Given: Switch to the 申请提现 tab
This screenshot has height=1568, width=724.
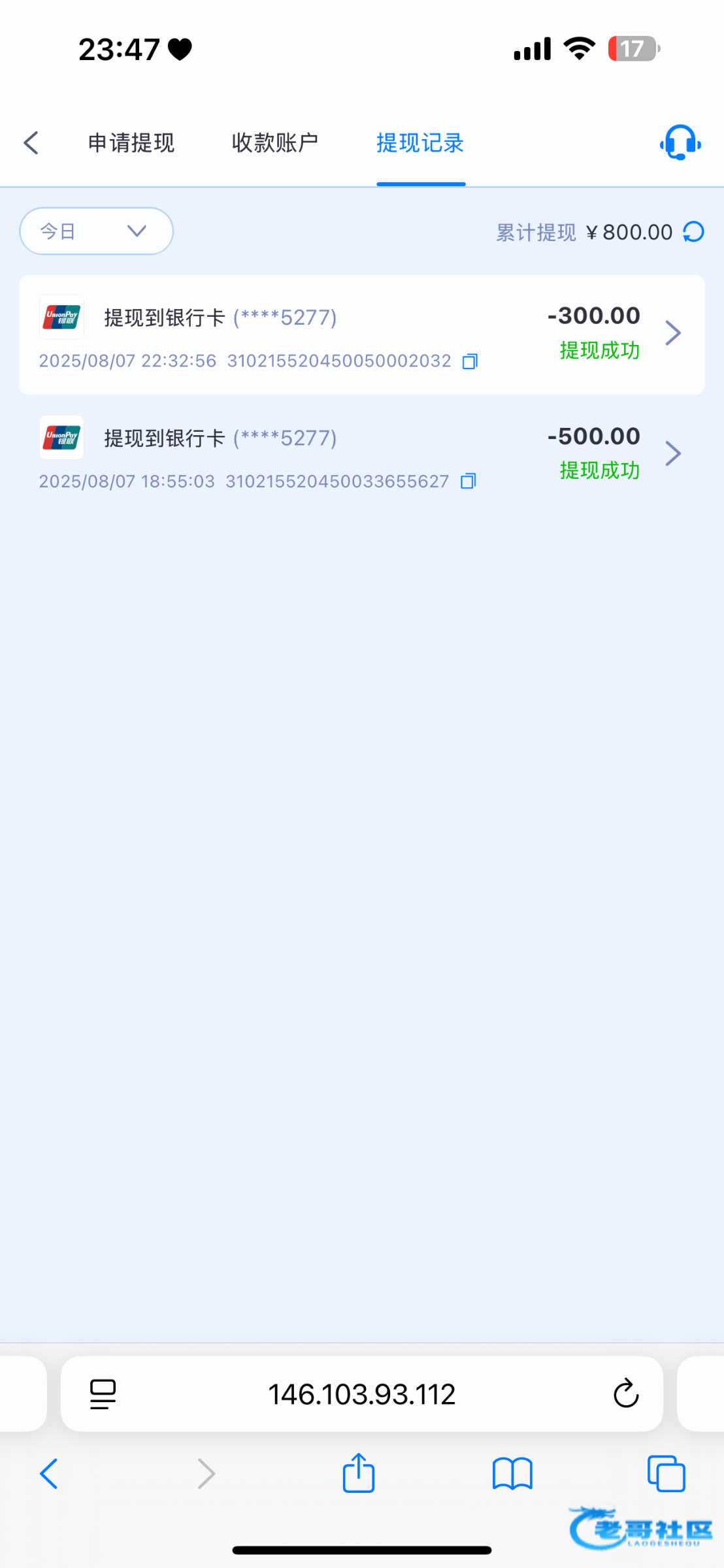Looking at the screenshot, I should [131, 142].
